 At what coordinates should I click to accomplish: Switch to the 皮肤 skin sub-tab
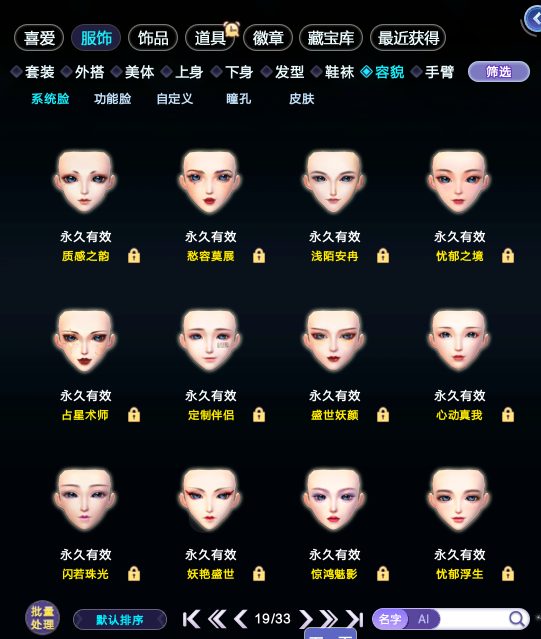click(x=301, y=99)
